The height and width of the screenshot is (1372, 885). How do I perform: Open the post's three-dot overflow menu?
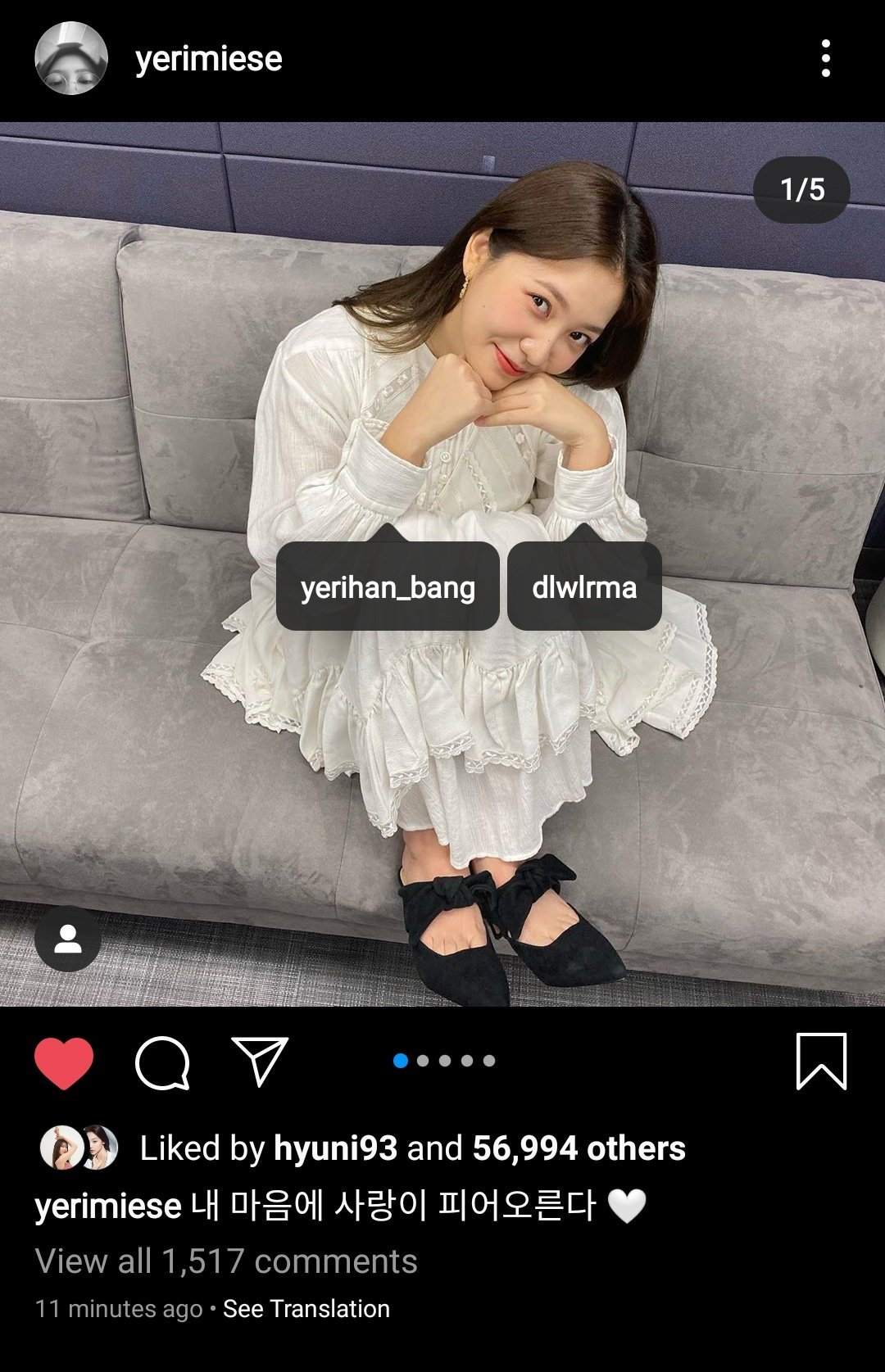coord(825,59)
